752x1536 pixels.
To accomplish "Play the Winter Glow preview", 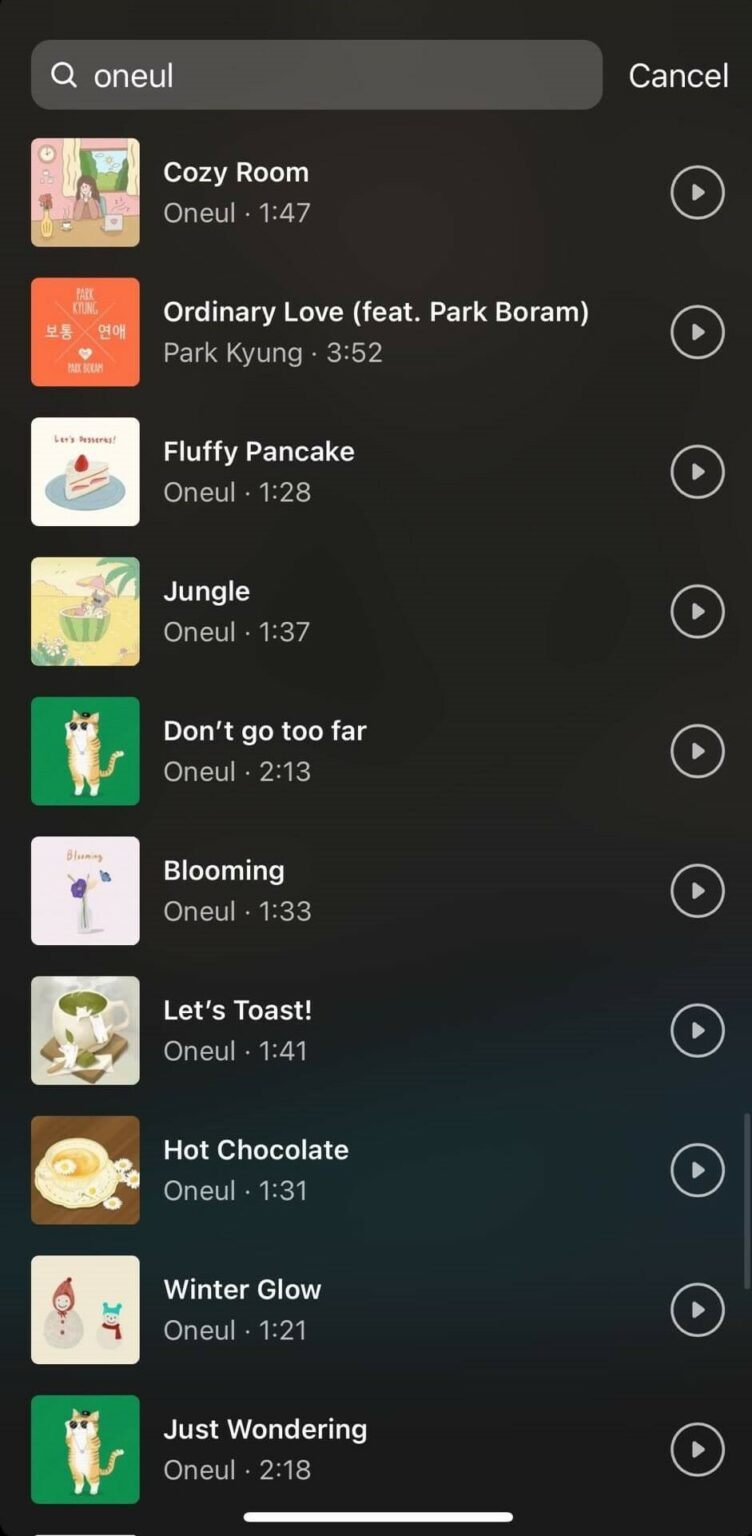I will 697,1310.
